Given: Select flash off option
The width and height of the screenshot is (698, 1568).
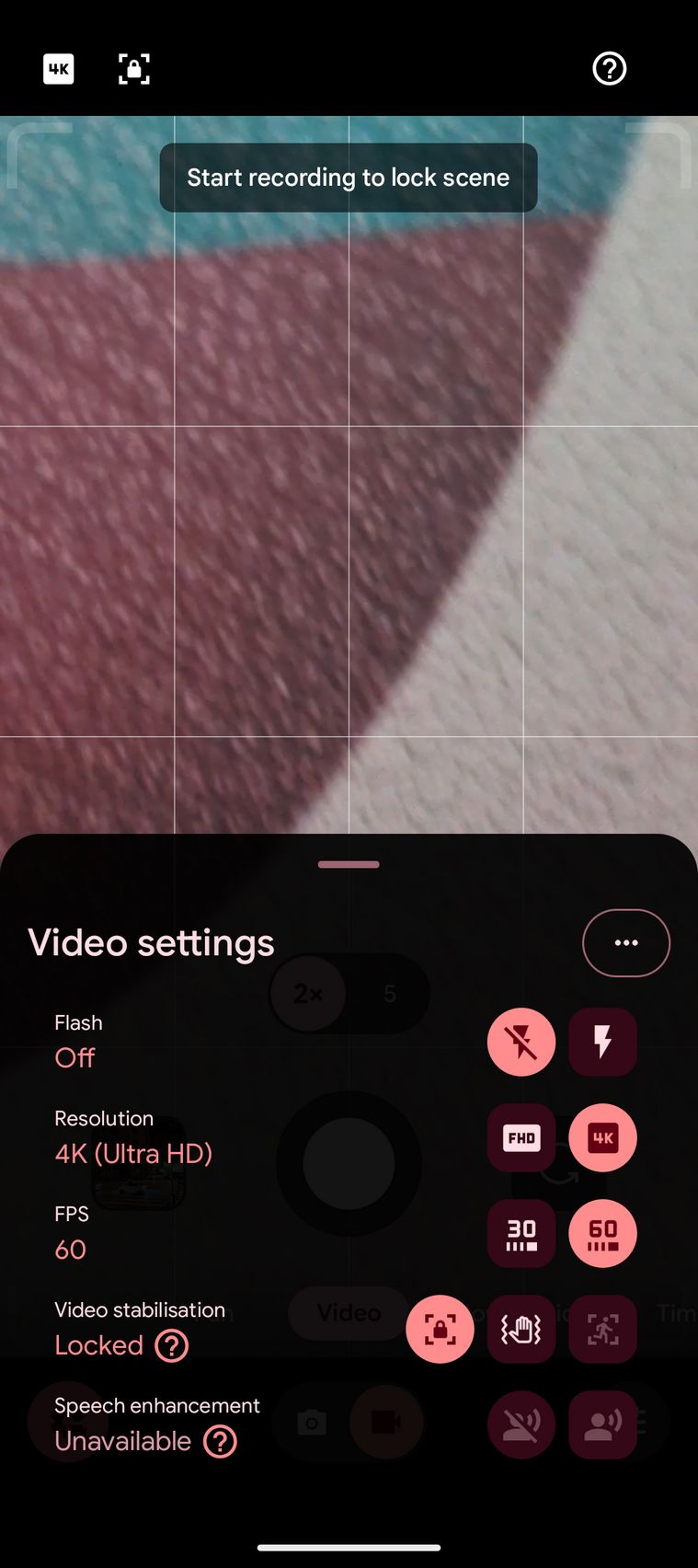Looking at the screenshot, I should coord(521,1042).
